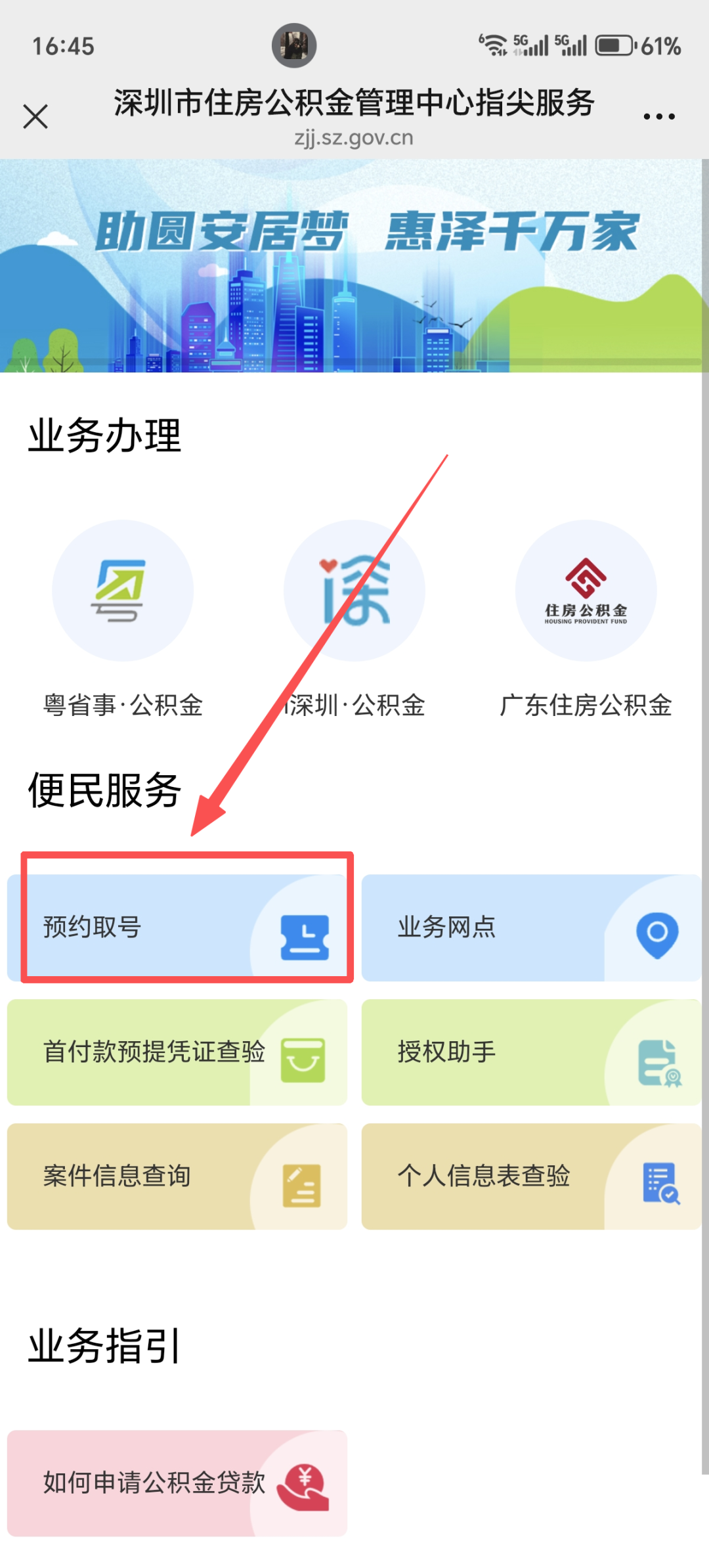Open 个人信息表查验 card
Screen dimensions: 709x1568
pos(531,1176)
